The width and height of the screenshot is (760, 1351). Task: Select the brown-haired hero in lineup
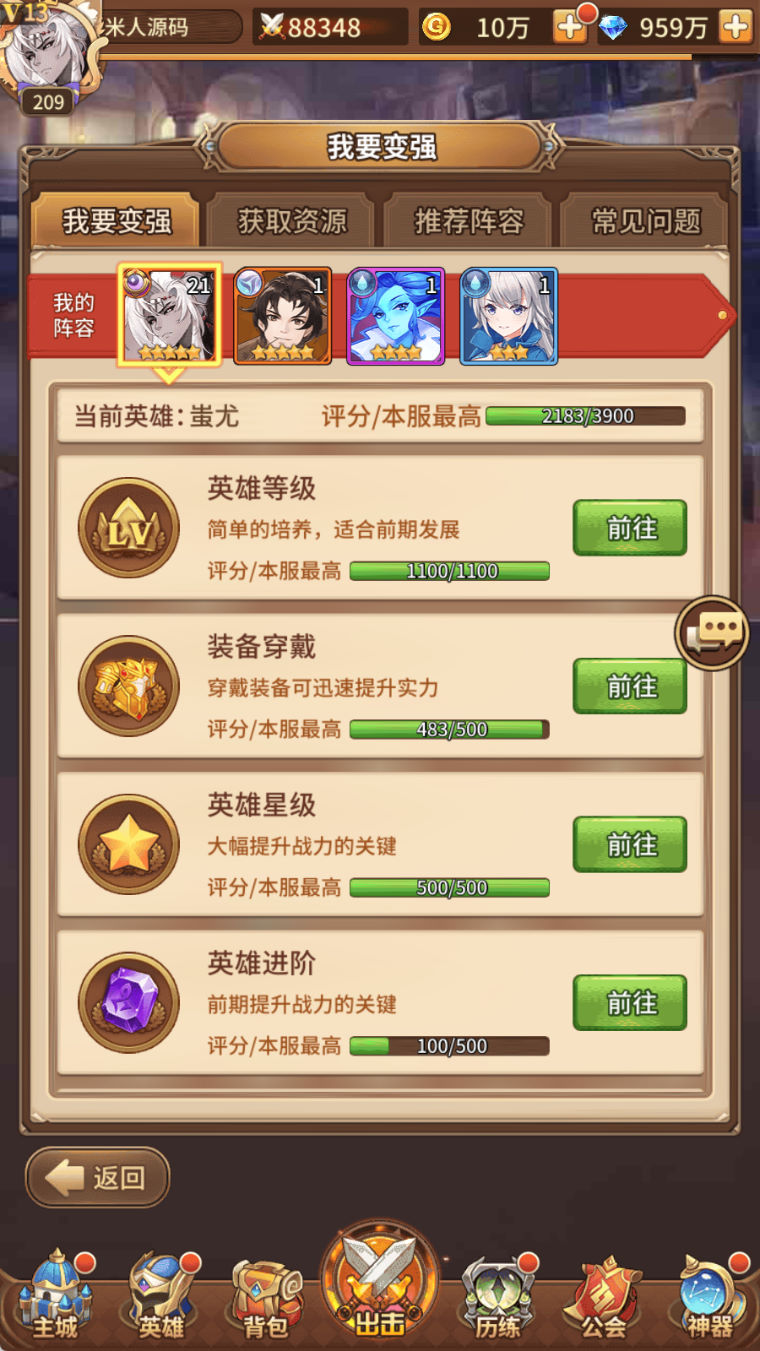click(x=283, y=316)
